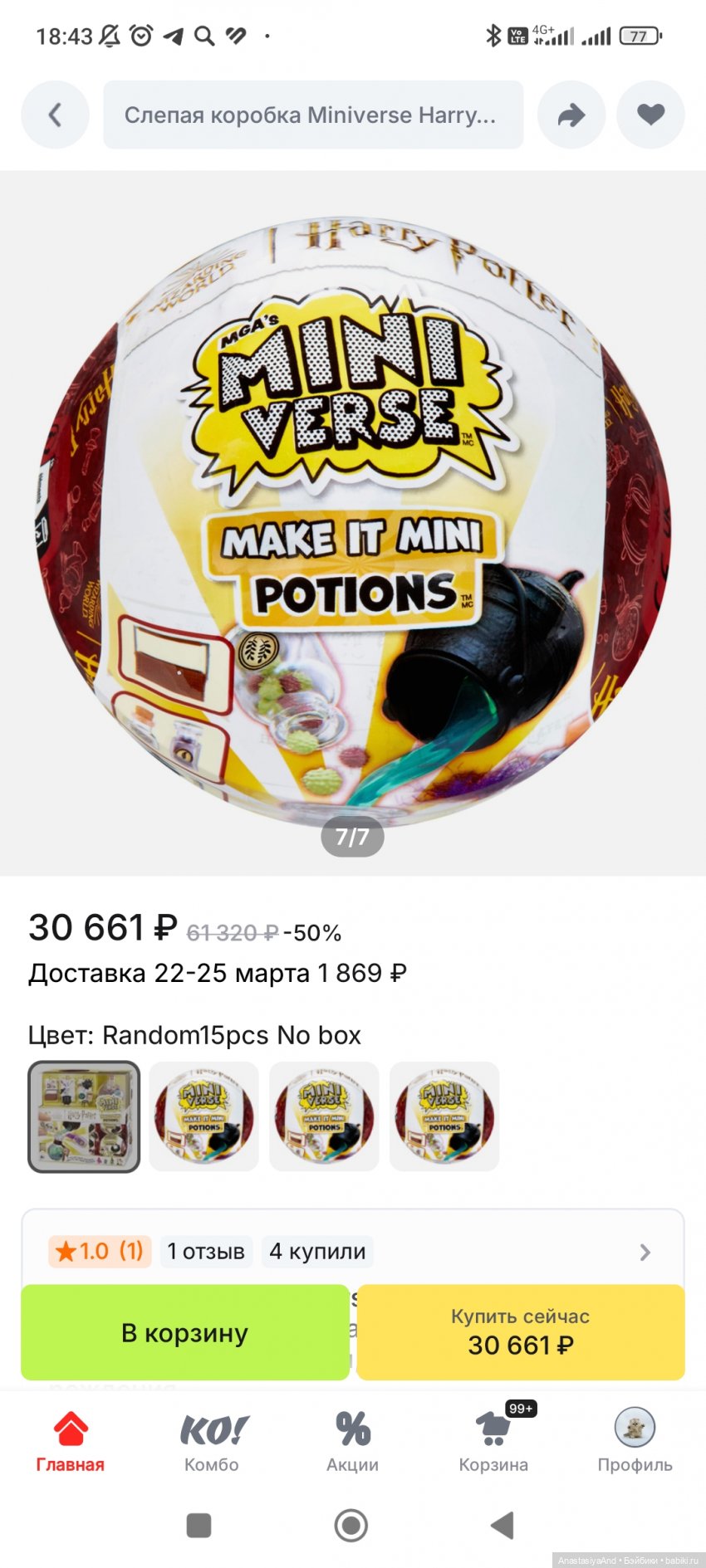Tap the system home button
The image size is (706, 1568).
pyautogui.click(x=351, y=1525)
